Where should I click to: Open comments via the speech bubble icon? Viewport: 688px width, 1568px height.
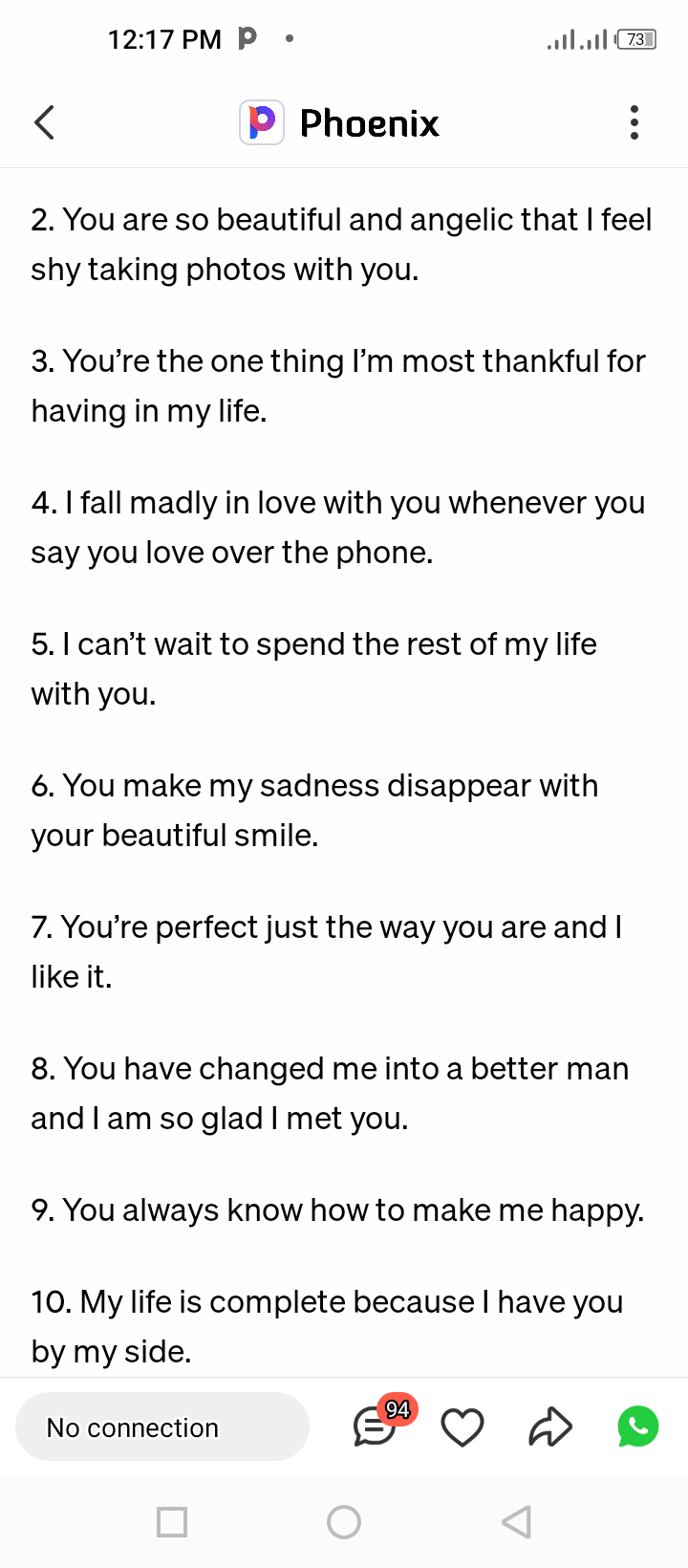pos(375,1428)
